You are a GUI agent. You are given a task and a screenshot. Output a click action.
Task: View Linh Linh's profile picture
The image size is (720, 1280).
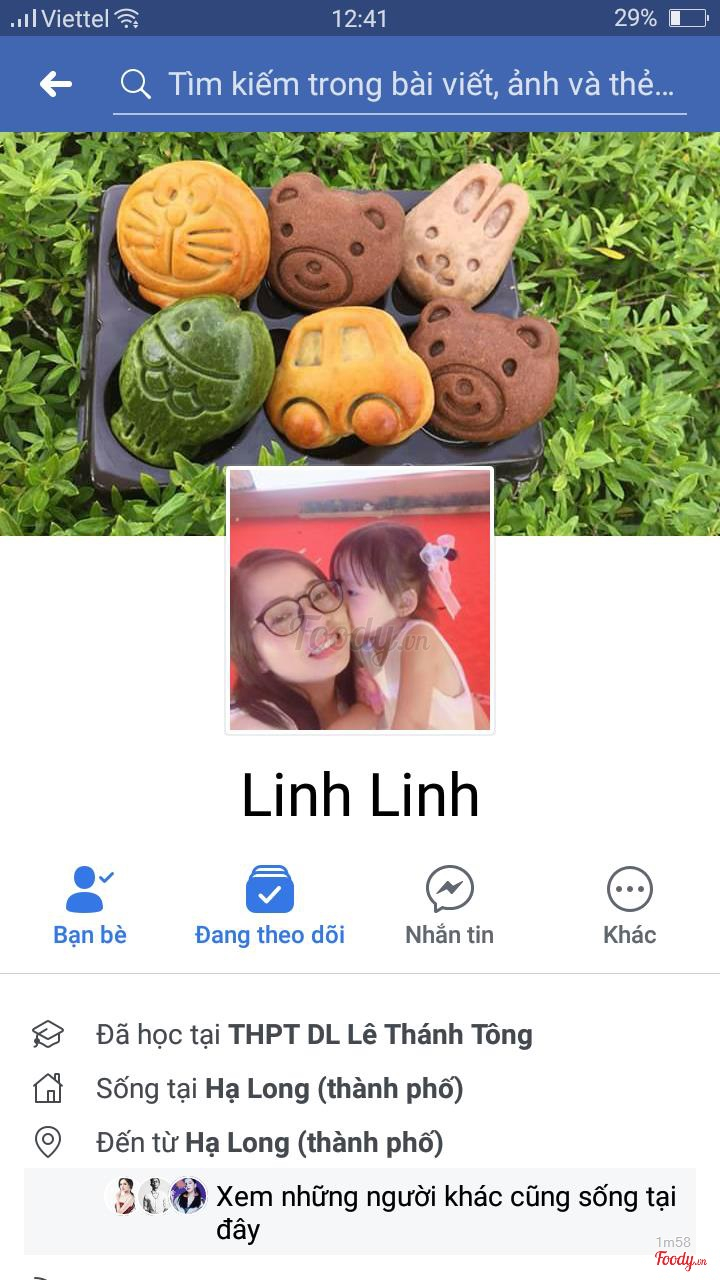pyautogui.click(x=360, y=600)
